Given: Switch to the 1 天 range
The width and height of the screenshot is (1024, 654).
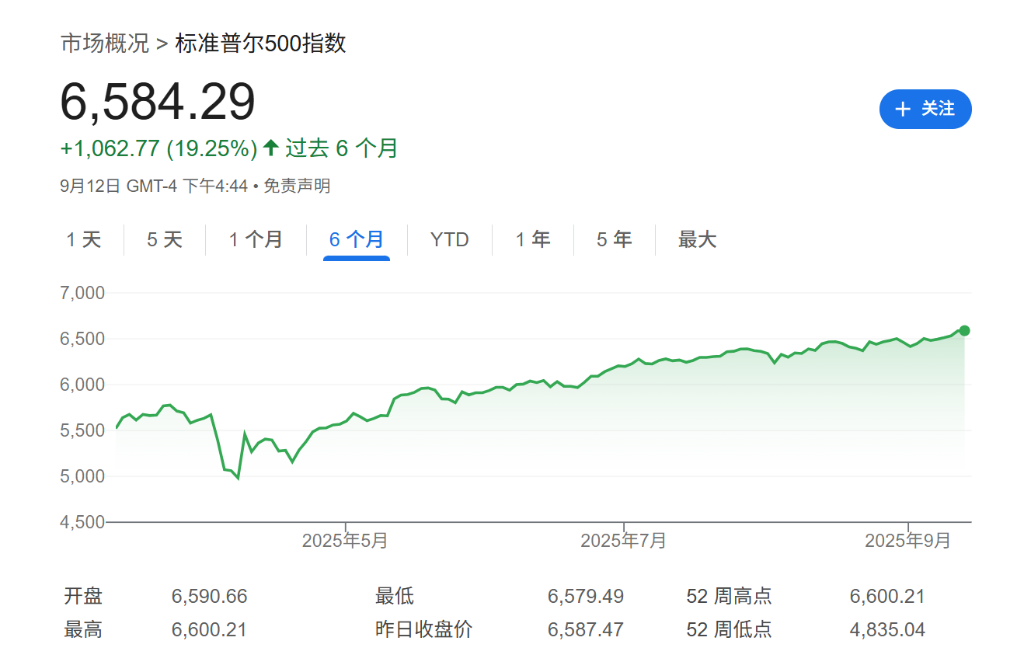Looking at the screenshot, I should coord(84,240).
